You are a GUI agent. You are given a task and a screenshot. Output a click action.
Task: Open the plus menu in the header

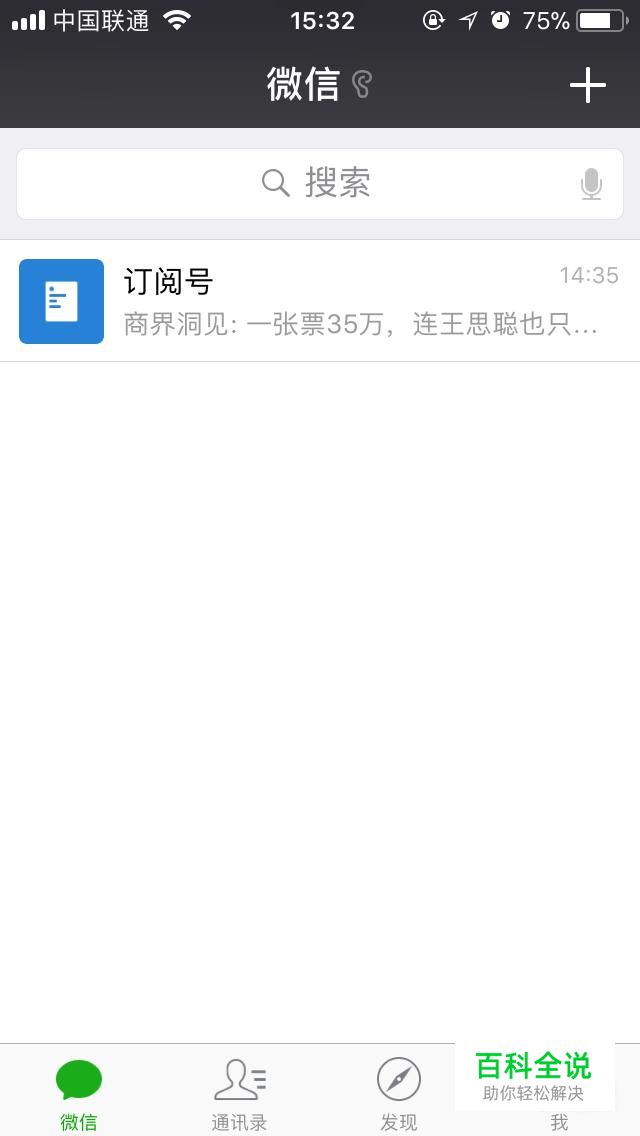588,85
